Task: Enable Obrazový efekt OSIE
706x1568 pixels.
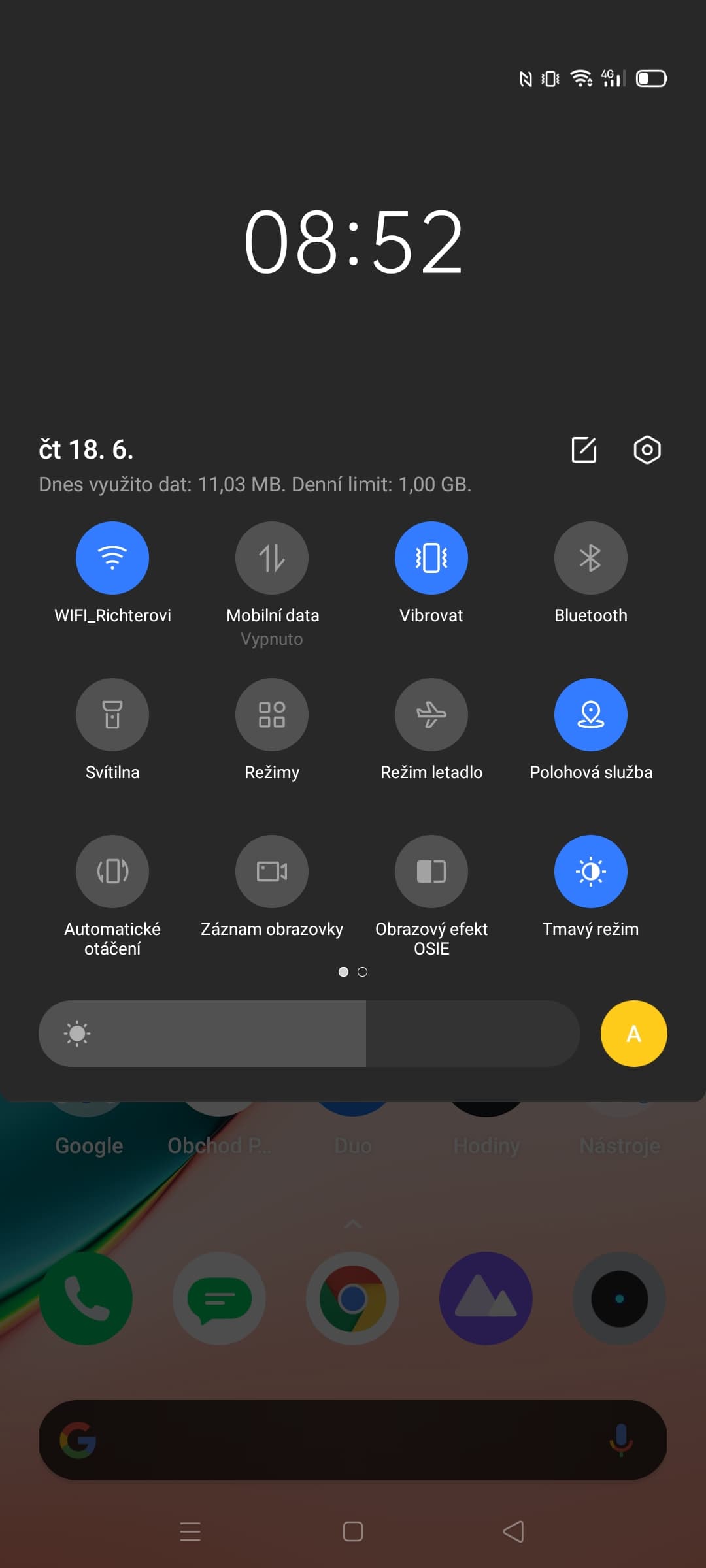Action: [431, 872]
